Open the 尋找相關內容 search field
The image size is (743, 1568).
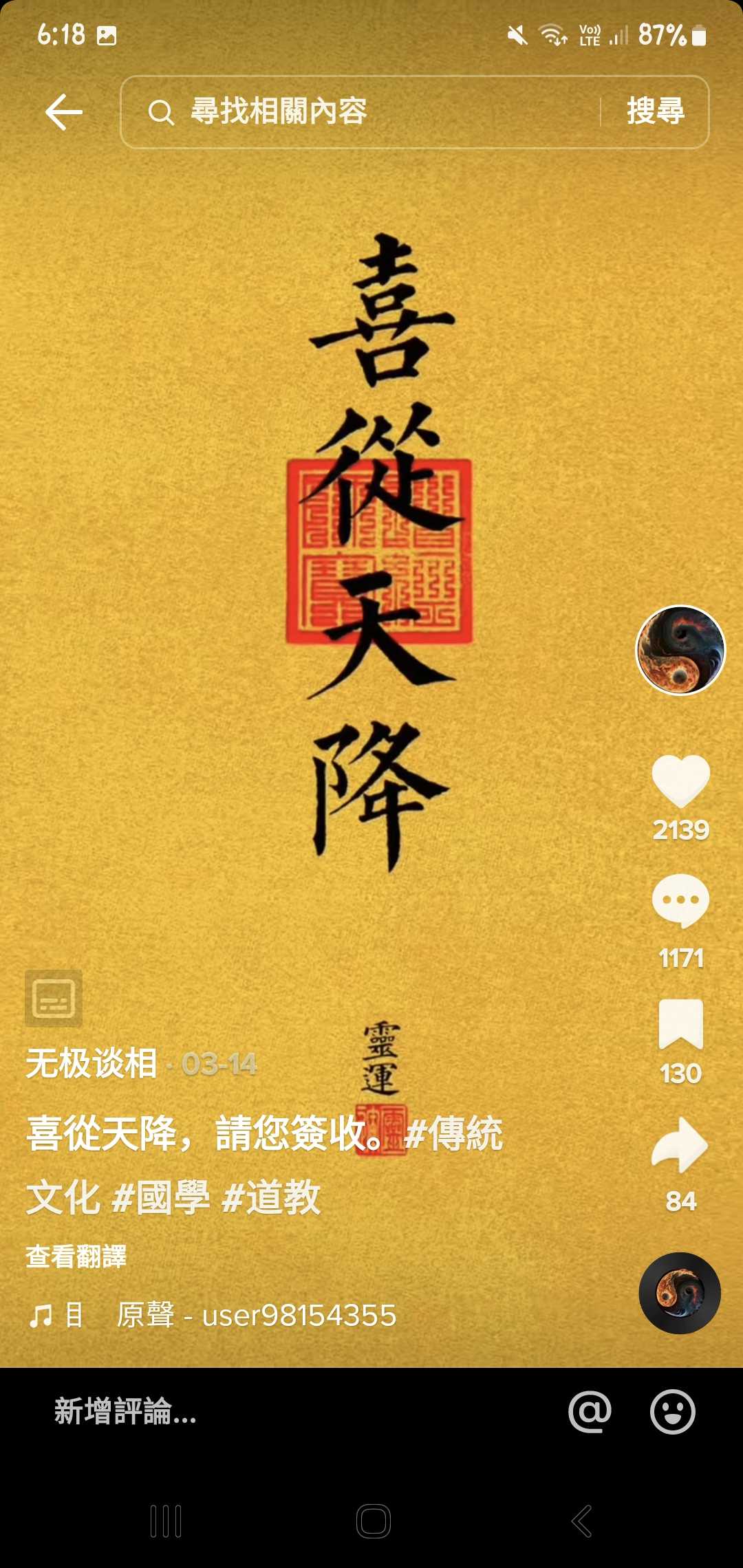point(358,112)
